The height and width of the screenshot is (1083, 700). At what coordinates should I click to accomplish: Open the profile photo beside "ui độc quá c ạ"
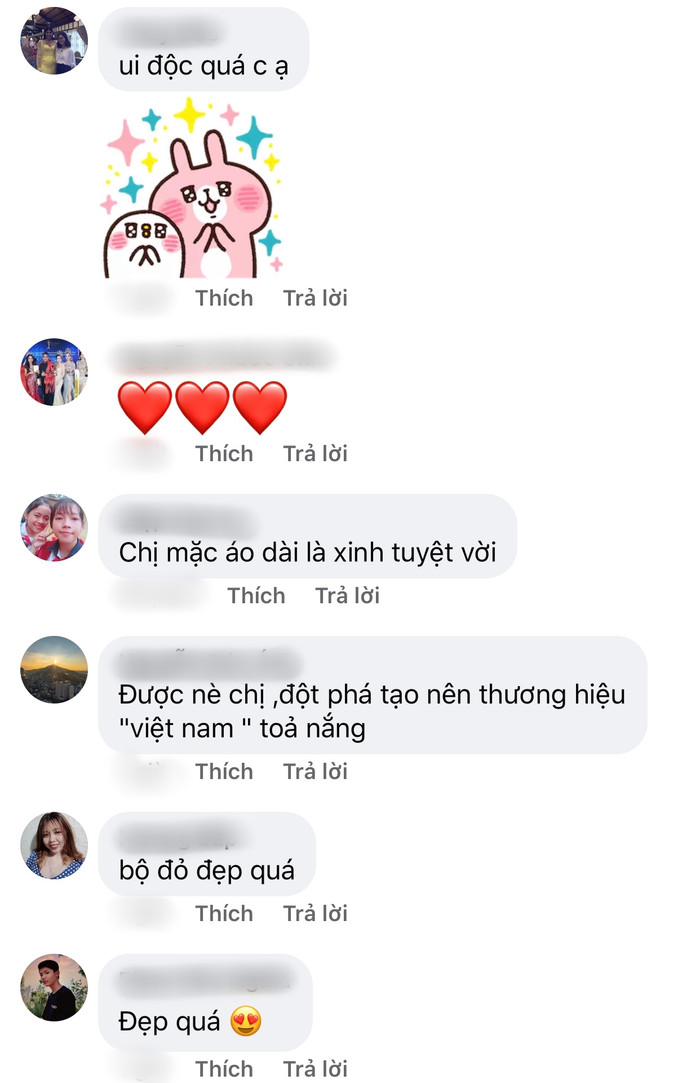point(54,41)
